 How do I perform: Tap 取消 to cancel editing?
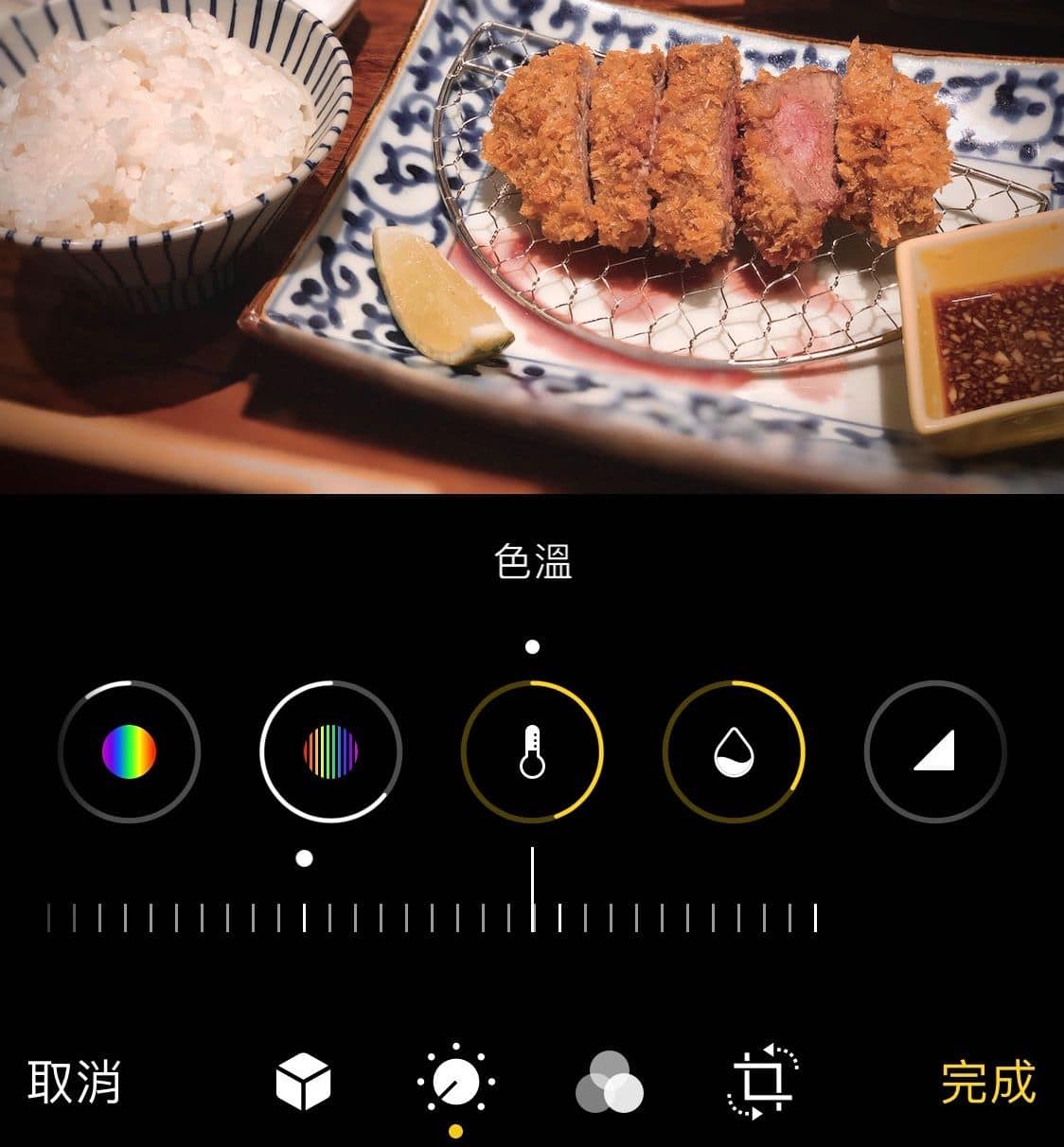click(74, 1082)
